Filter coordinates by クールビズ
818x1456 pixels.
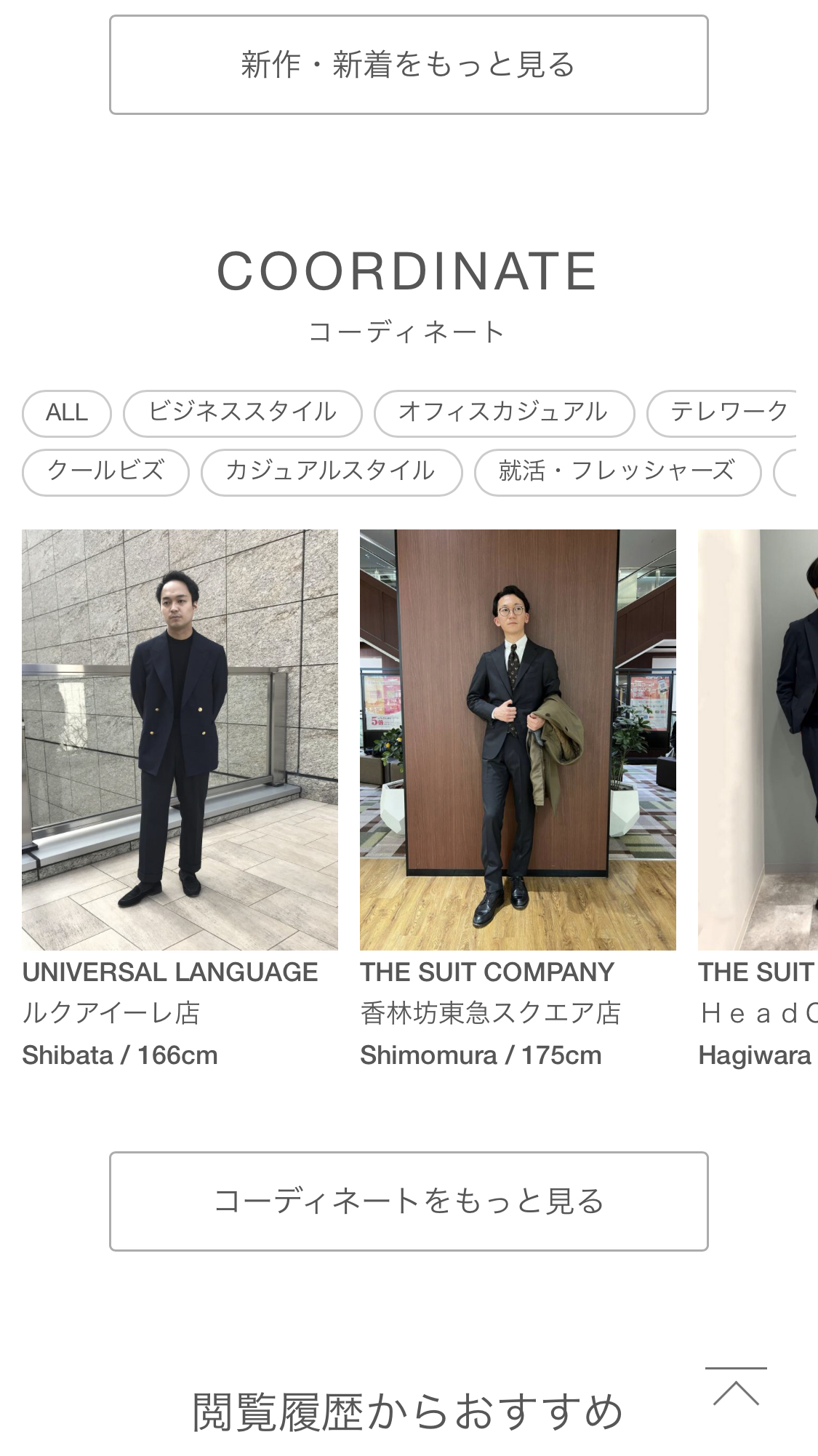tap(106, 472)
